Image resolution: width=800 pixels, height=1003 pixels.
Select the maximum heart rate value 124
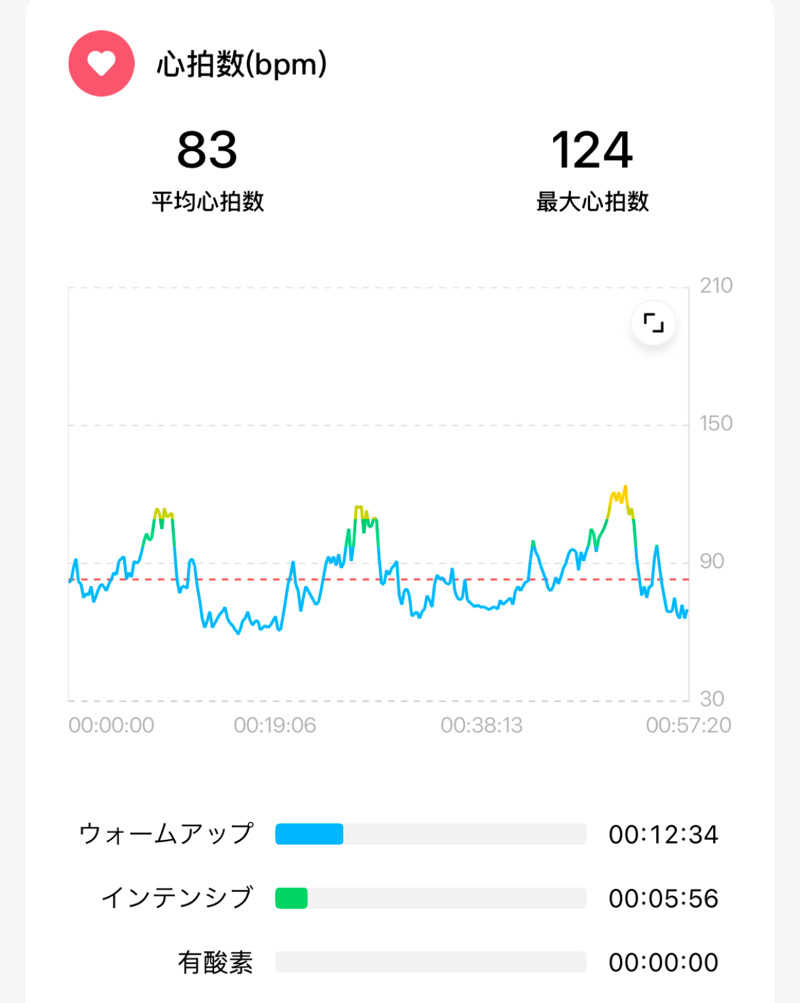pyautogui.click(x=590, y=150)
